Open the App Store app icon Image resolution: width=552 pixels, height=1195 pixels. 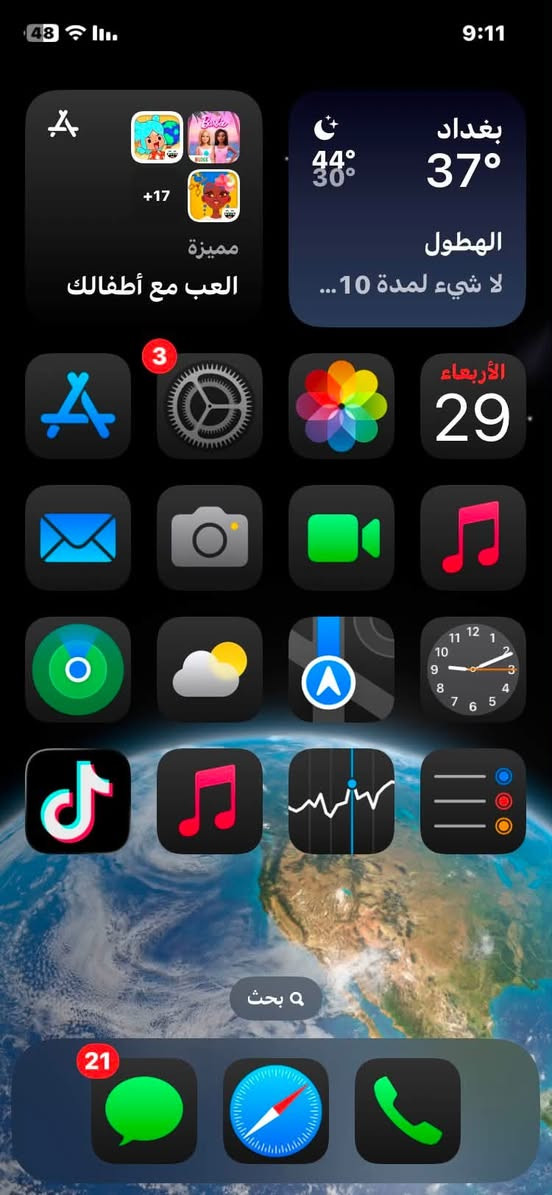click(x=78, y=405)
